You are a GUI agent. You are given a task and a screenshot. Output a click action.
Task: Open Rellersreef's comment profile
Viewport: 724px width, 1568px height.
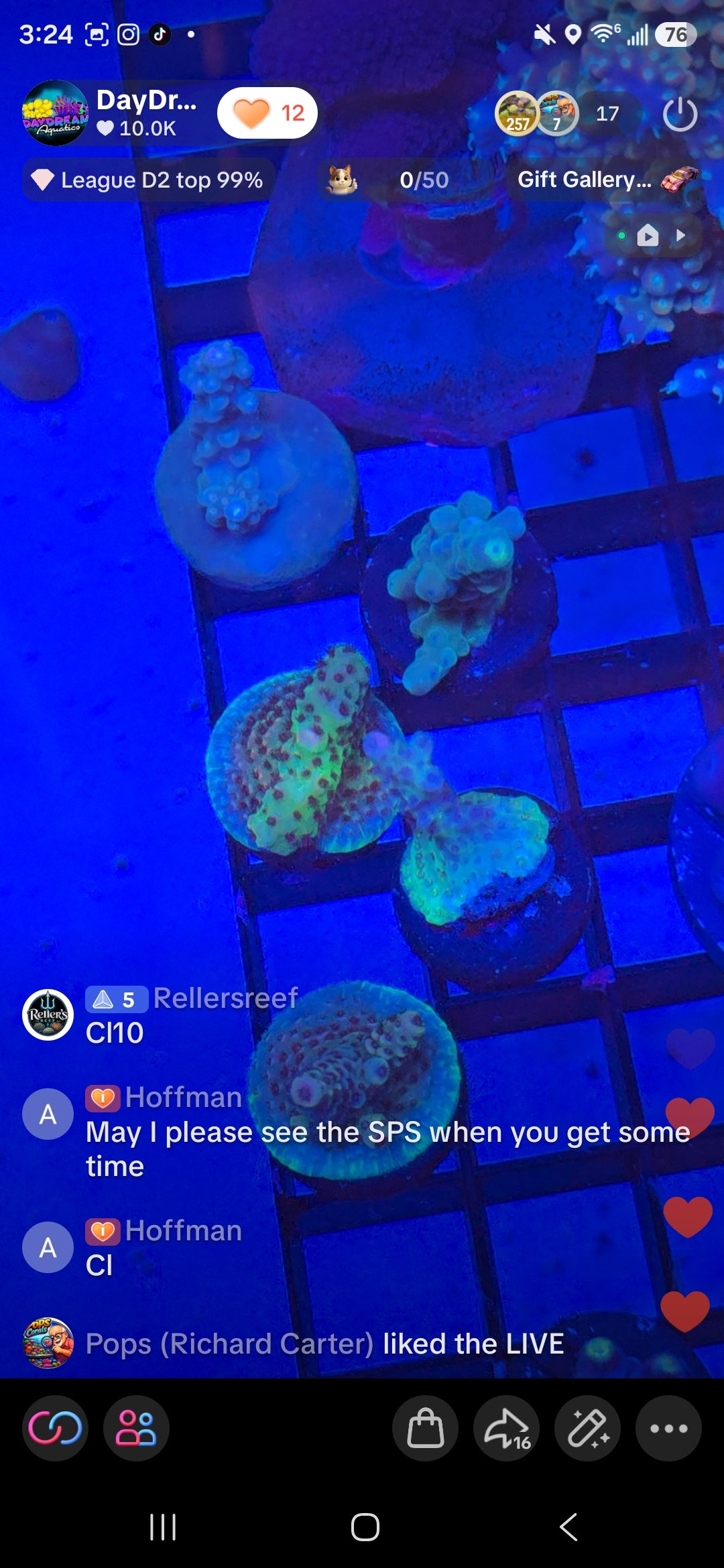48,1015
